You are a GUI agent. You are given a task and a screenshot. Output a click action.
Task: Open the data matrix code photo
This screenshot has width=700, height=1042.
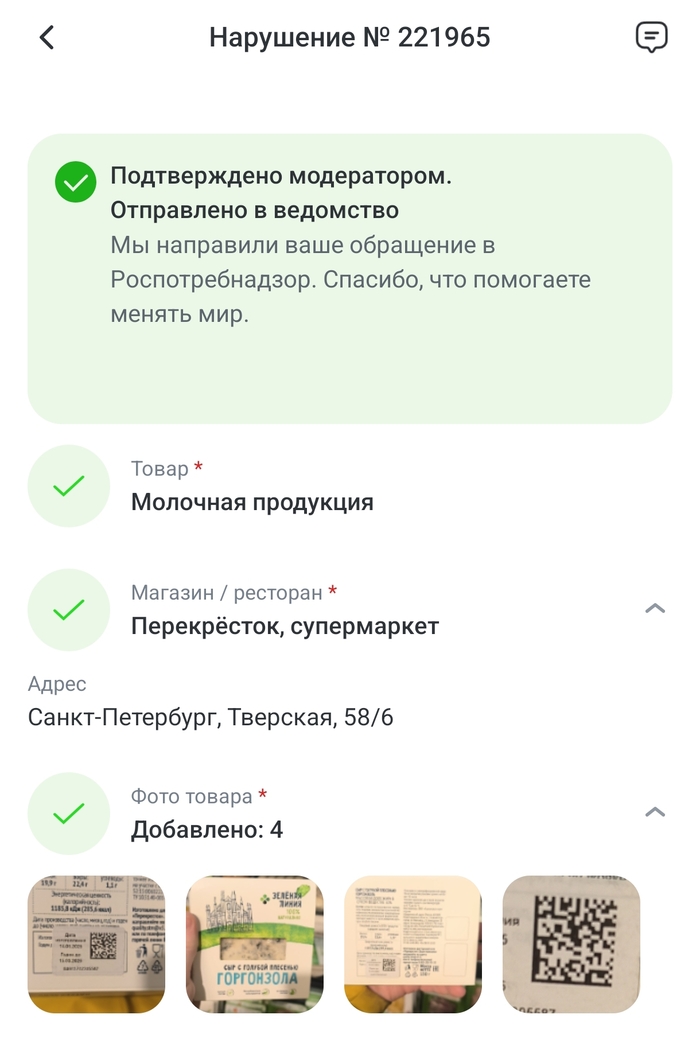[571, 944]
